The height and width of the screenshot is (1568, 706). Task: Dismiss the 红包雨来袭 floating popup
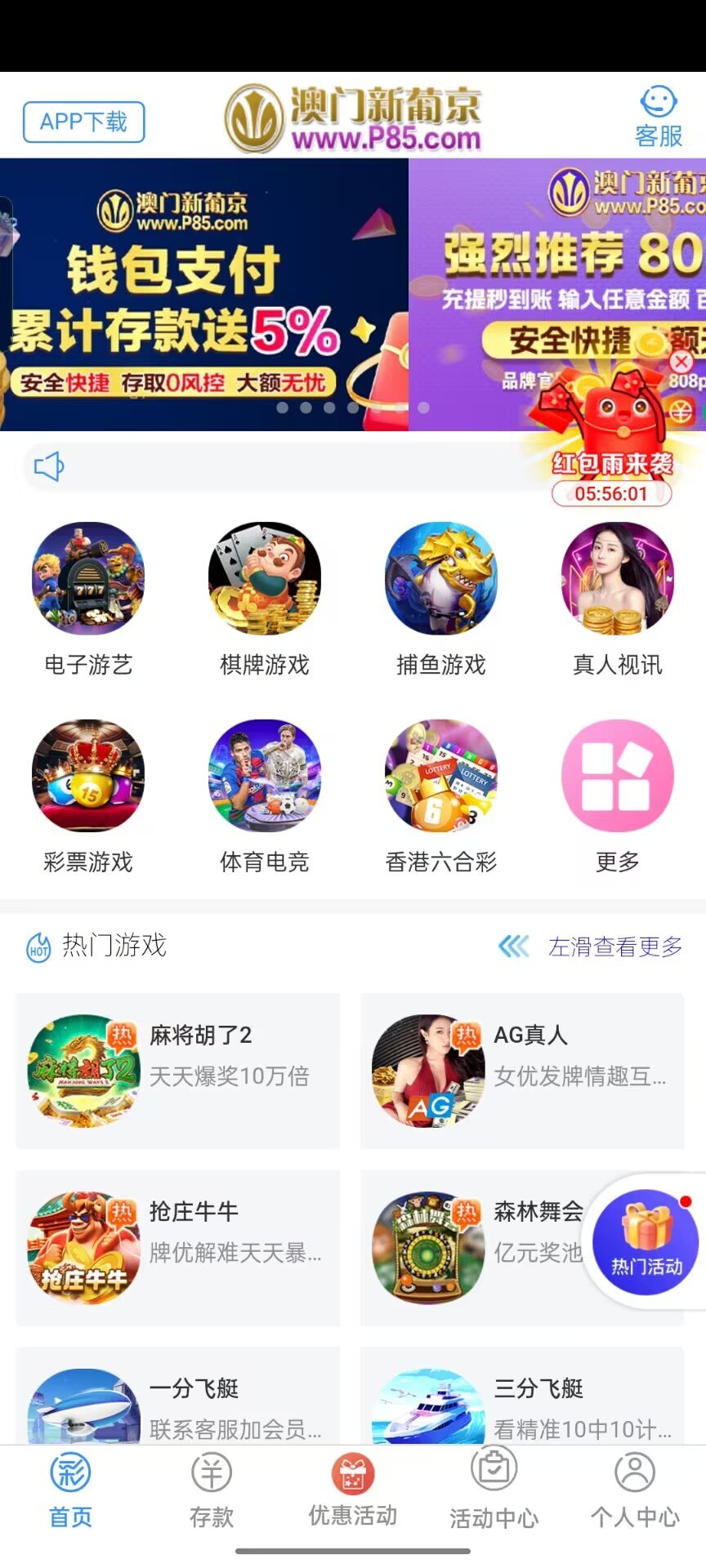coord(681,361)
